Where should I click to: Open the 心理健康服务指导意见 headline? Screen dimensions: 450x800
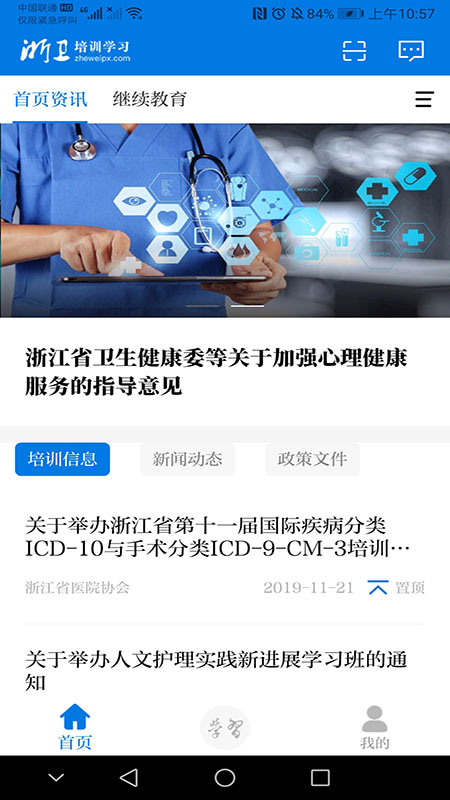(x=216, y=372)
